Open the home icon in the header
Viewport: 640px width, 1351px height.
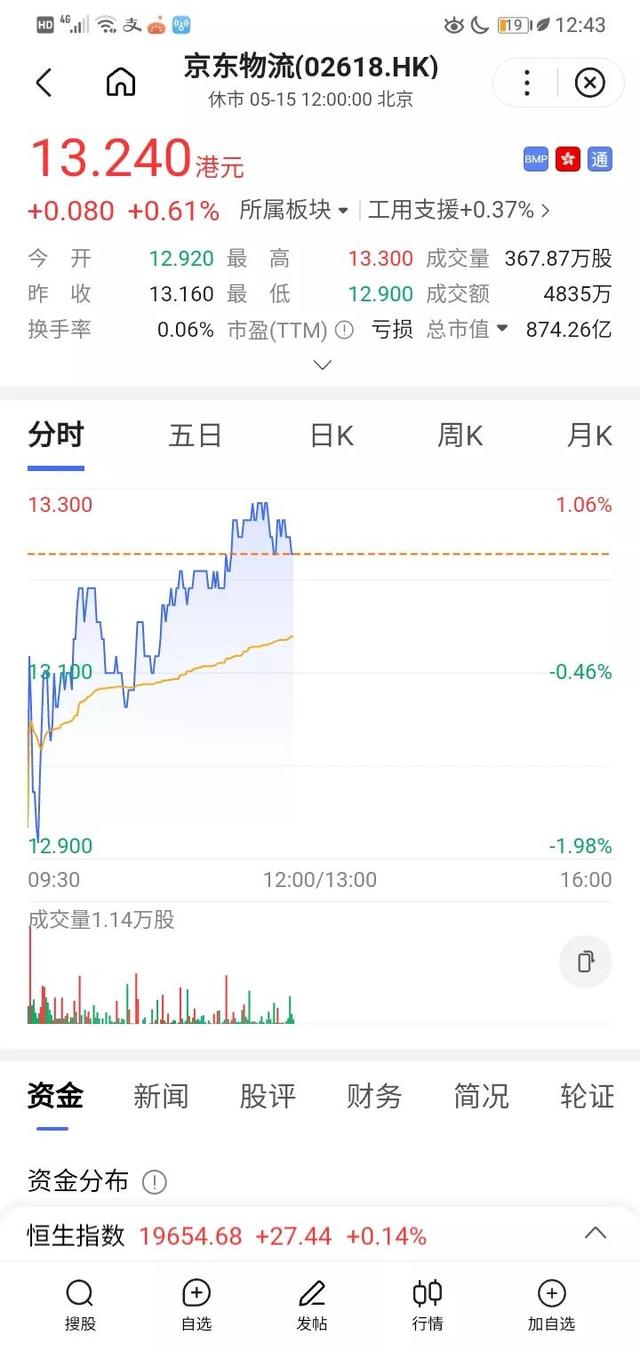pos(120,83)
